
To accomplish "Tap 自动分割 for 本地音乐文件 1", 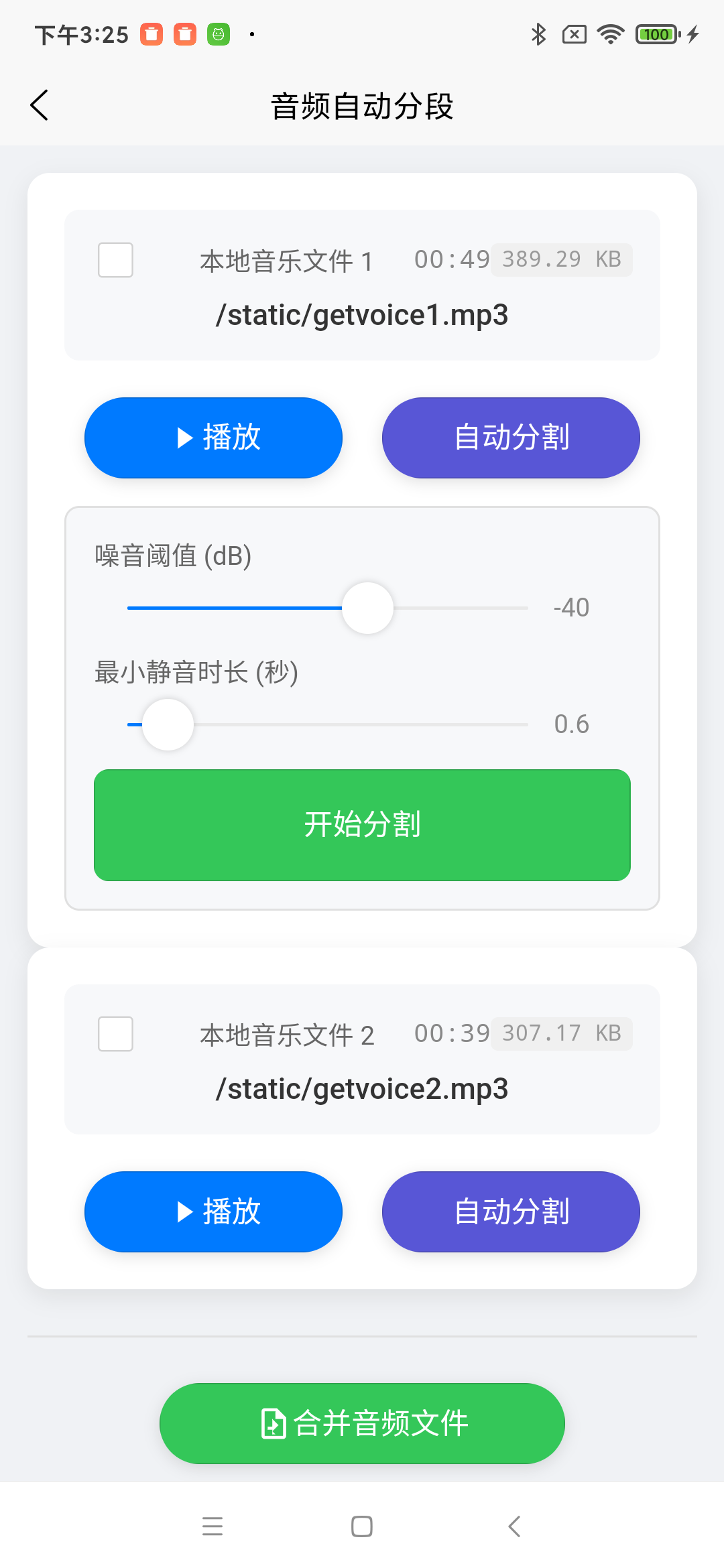I will click(x=511, y=438).
